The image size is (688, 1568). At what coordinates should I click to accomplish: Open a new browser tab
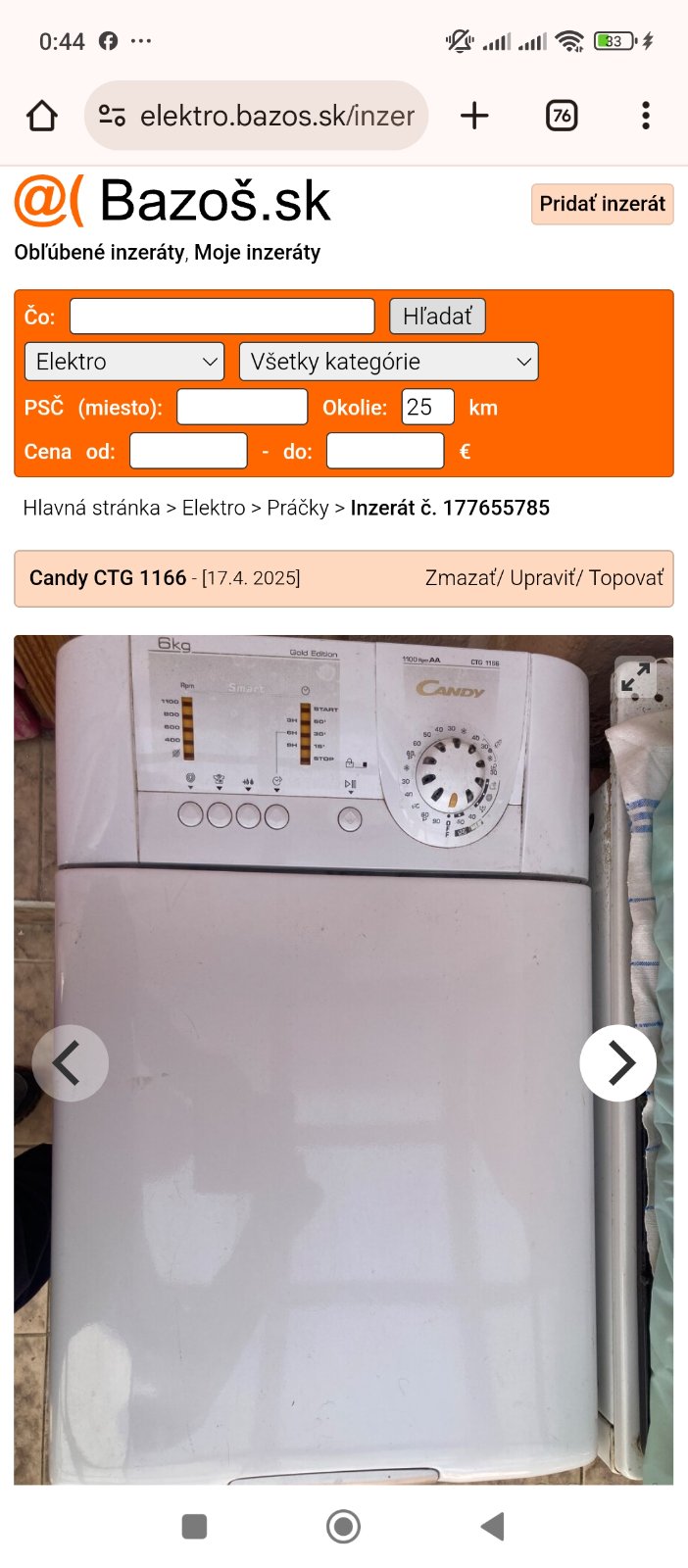(x=474, y=116)
